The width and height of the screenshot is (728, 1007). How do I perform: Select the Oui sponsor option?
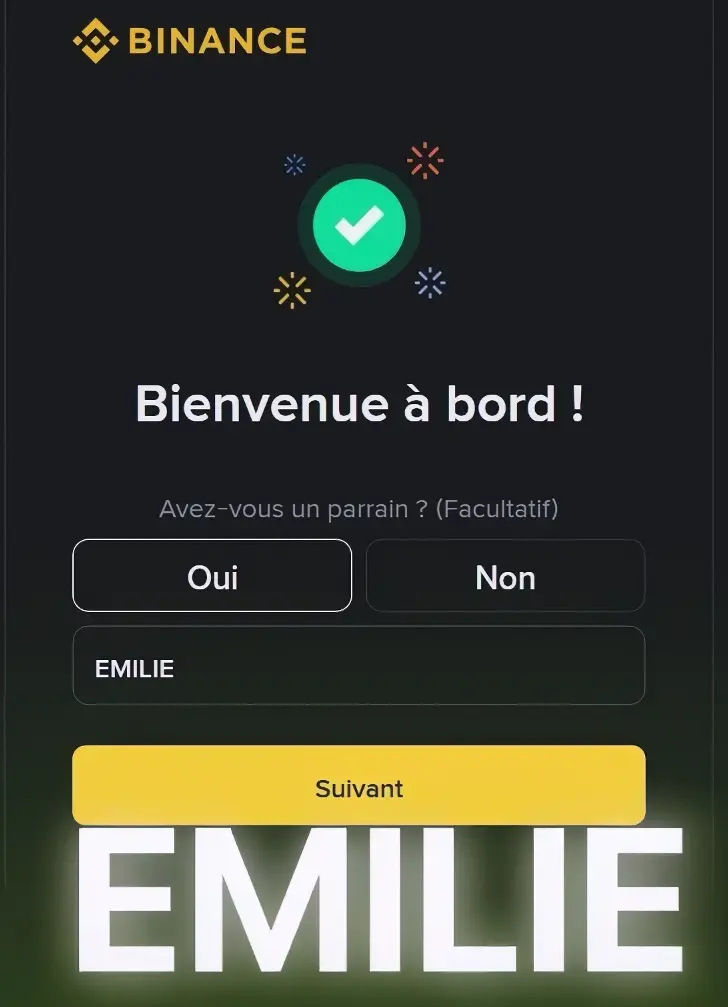tap(211, 576)
